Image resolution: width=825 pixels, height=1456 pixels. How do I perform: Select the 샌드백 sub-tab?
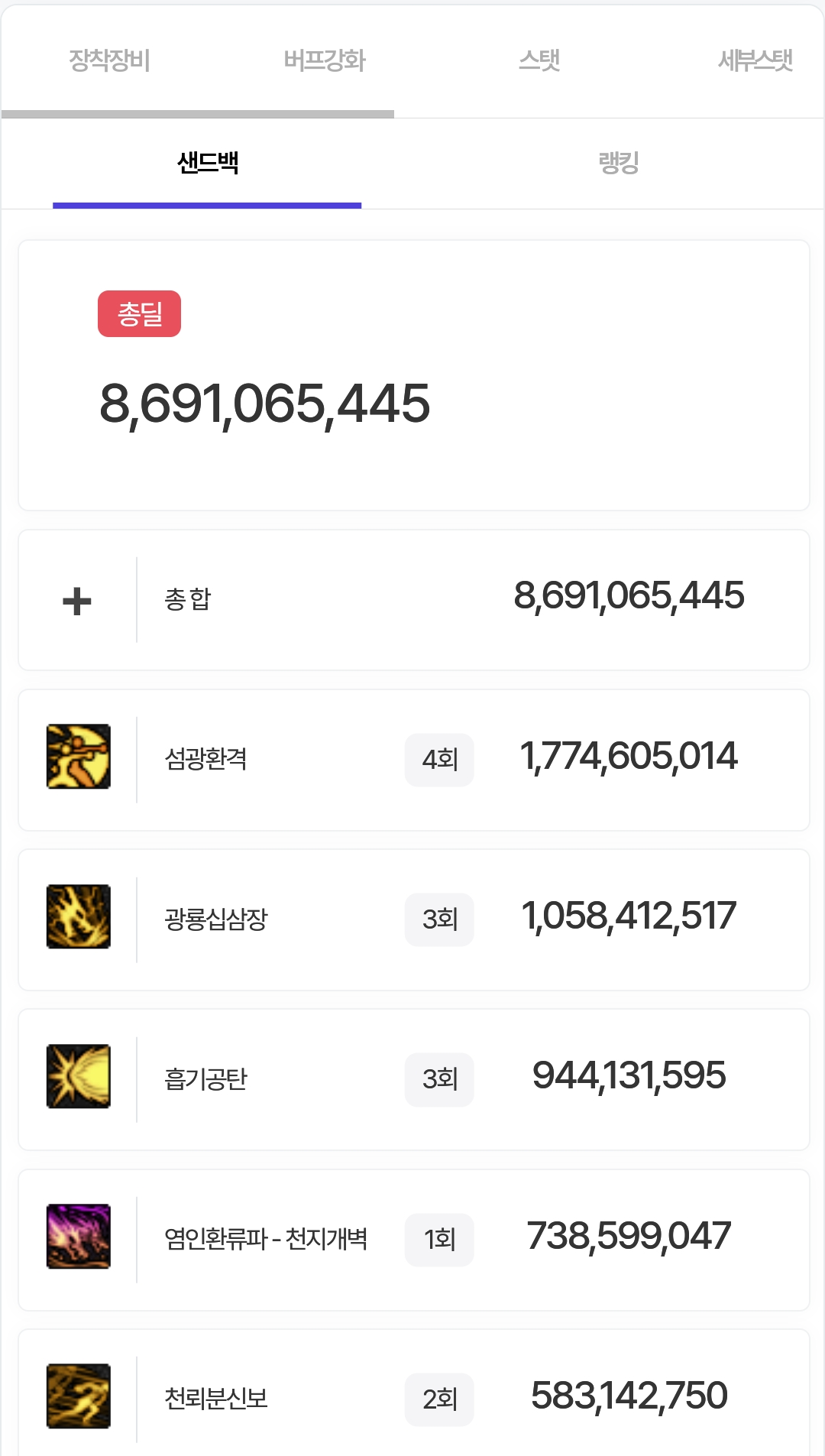point(207,163)
